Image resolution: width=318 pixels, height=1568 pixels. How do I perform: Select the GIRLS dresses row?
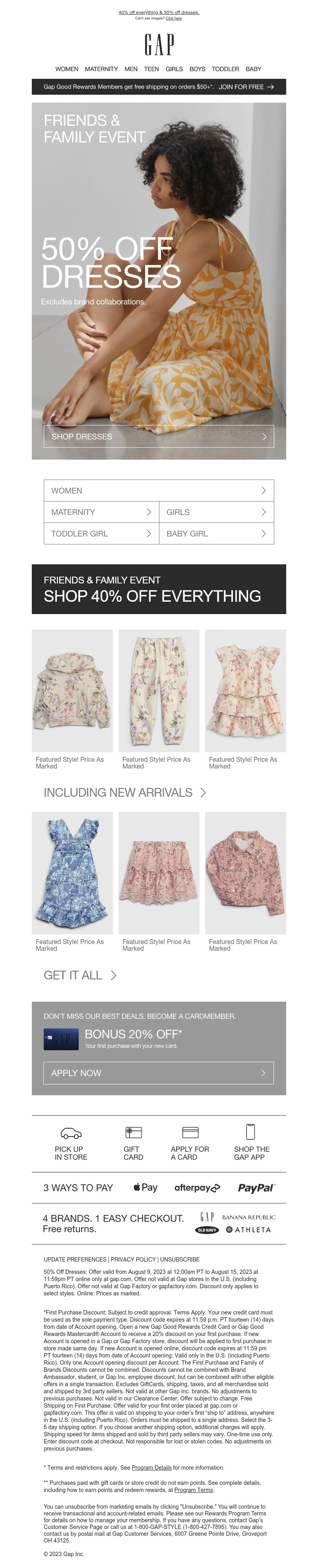click(x=216, y=512)
